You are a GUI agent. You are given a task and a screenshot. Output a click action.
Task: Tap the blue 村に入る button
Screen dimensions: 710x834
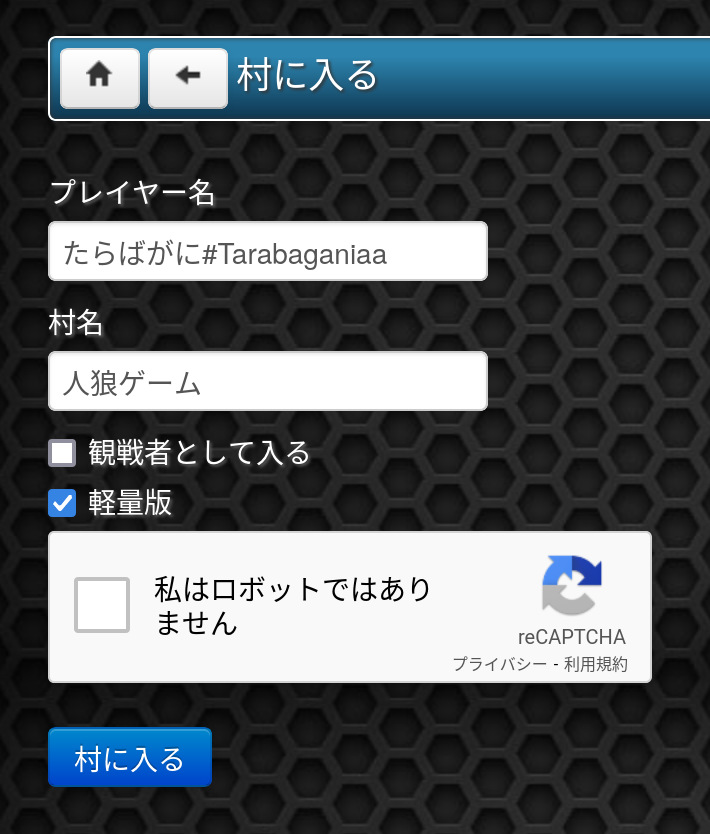coord(130,758)
